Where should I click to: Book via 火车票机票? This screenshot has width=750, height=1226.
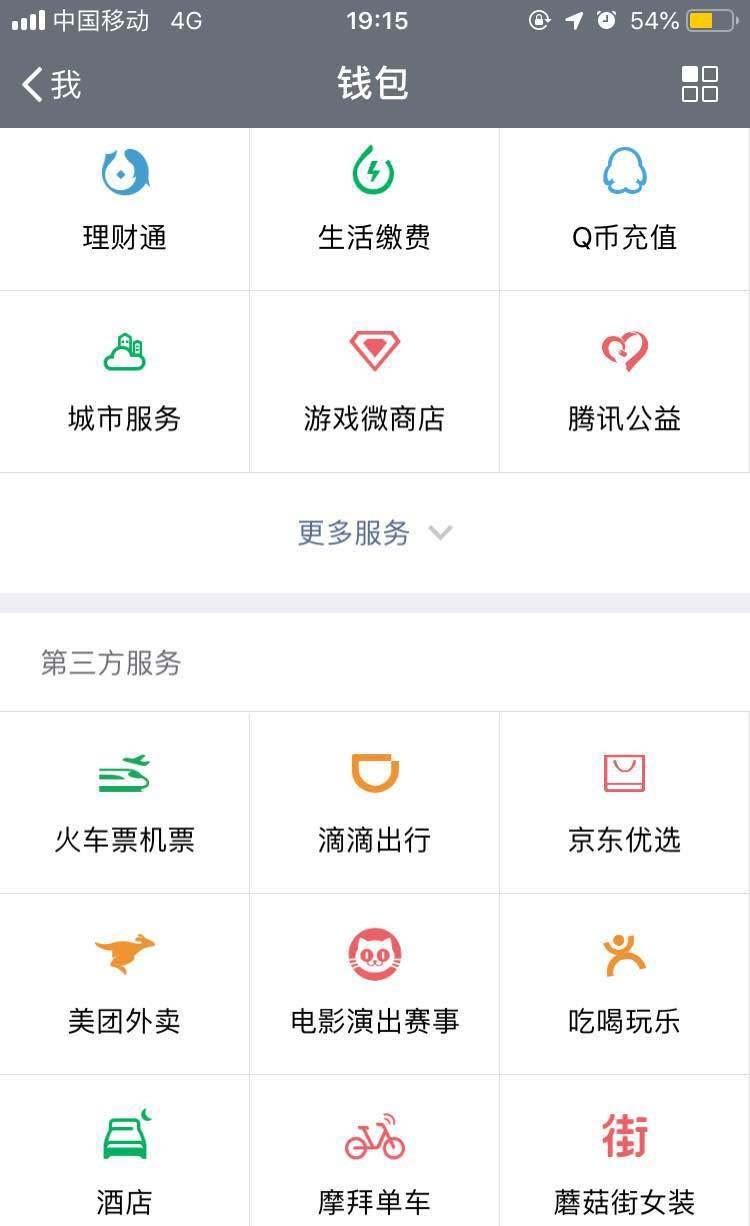124,803
